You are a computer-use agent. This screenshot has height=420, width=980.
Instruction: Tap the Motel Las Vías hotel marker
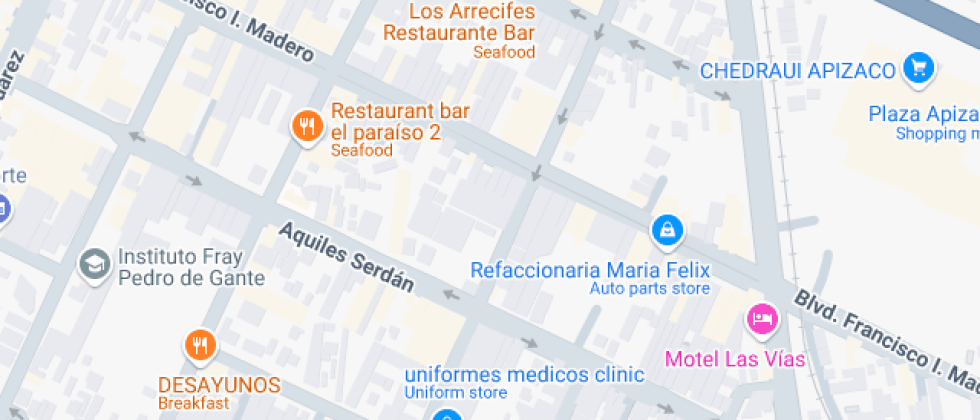pyautogui.click(x=762, y=320)
